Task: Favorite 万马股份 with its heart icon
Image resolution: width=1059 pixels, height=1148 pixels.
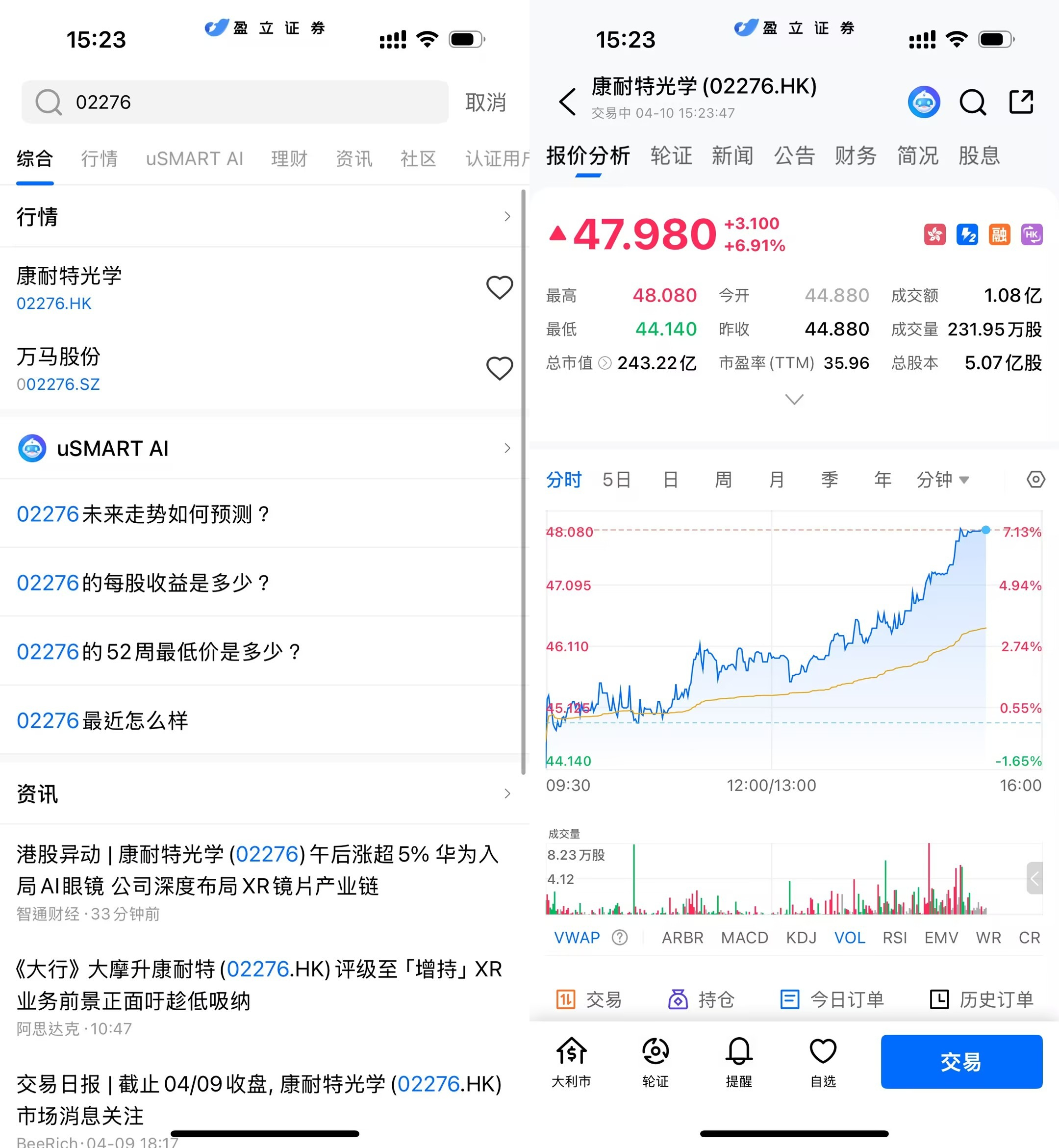Action: (x=499, y=369)
